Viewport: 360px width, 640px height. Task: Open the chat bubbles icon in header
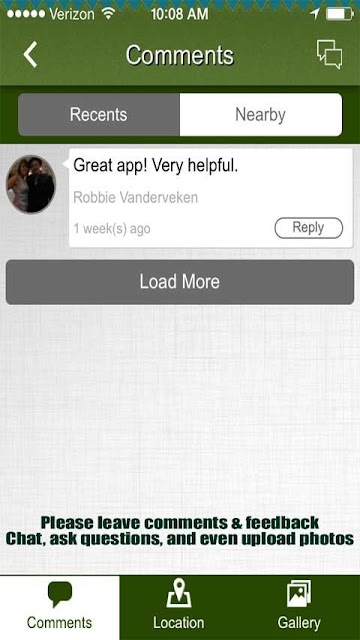[329, 54]
